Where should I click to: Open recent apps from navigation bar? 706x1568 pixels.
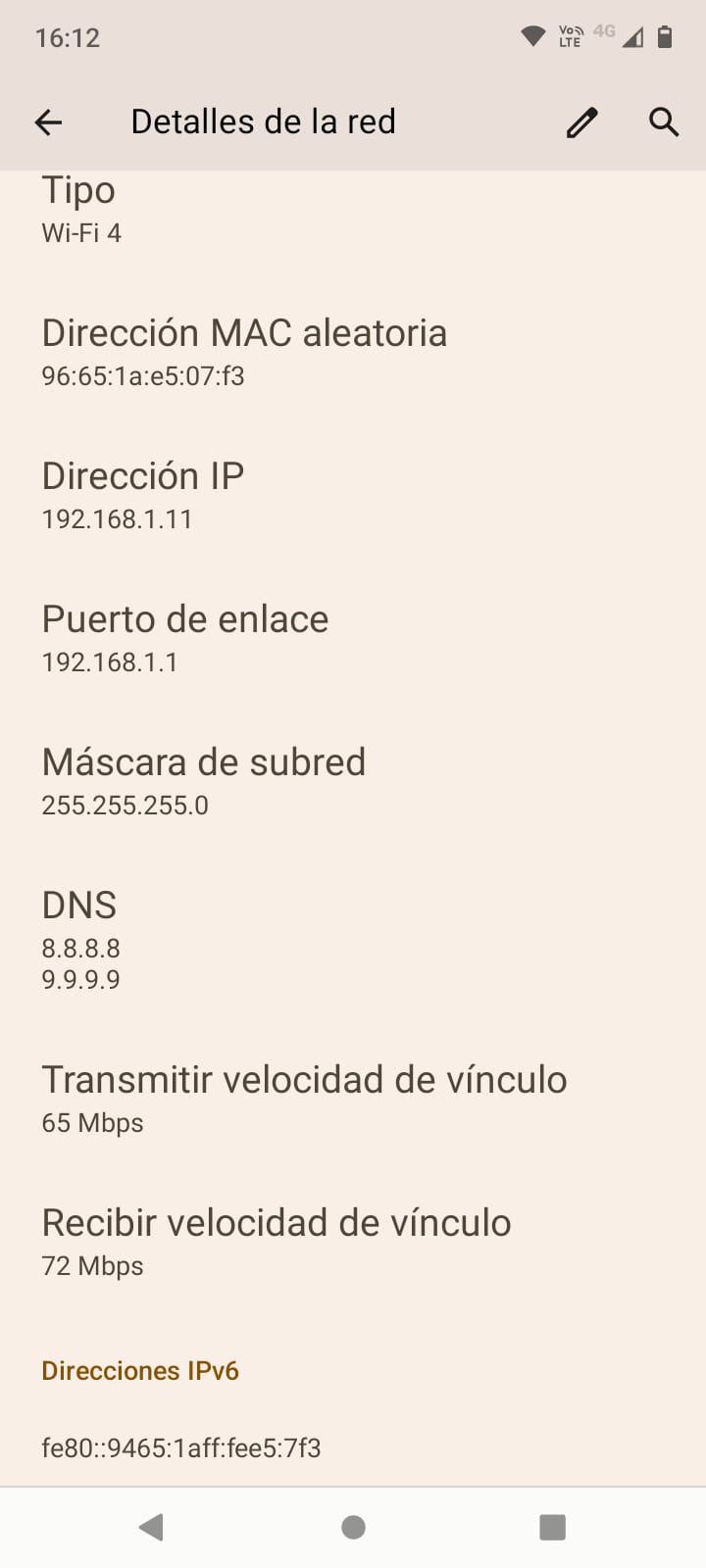click(x=553, y=1527)
